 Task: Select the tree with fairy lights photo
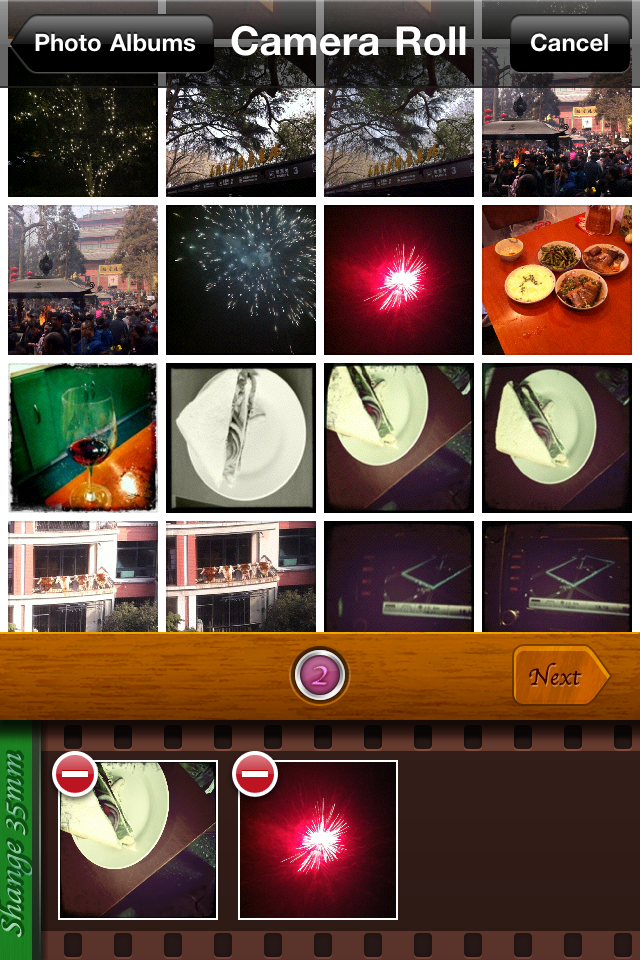[83, 142]
